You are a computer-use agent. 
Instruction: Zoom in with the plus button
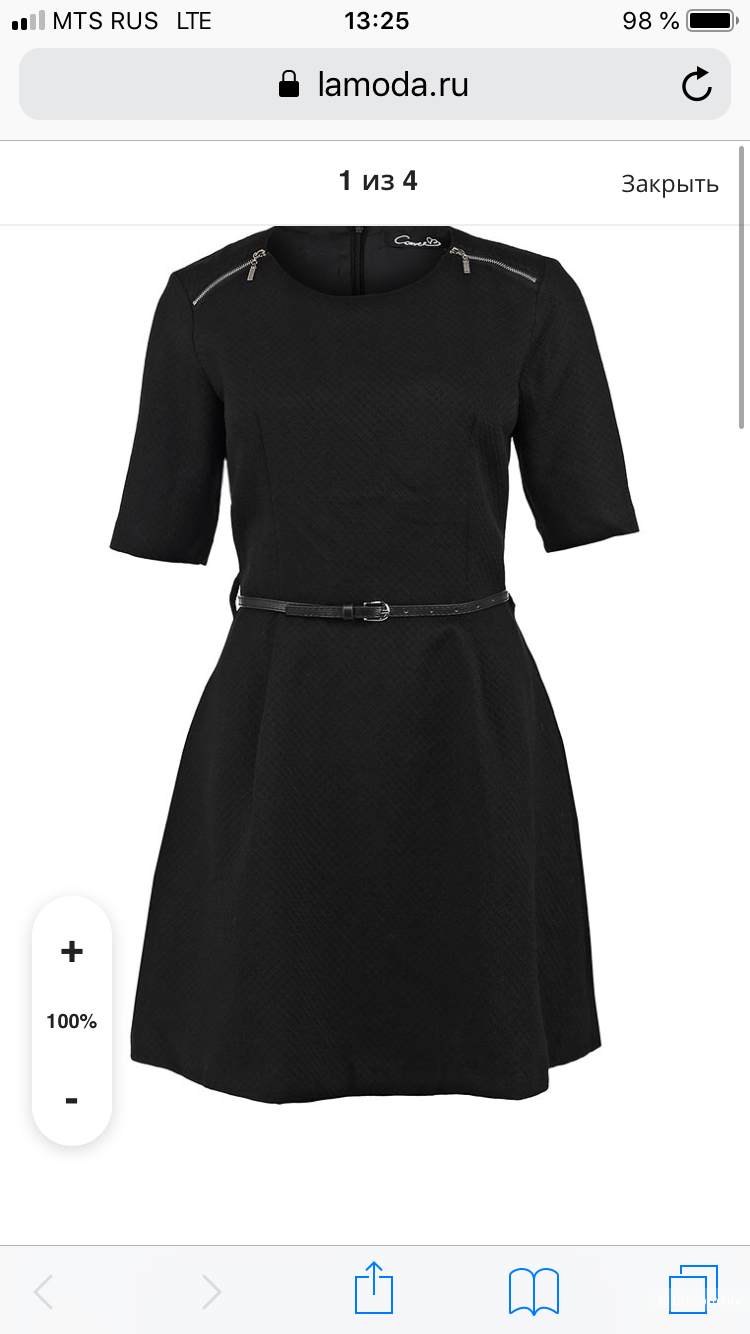click(x=71, y=951)
